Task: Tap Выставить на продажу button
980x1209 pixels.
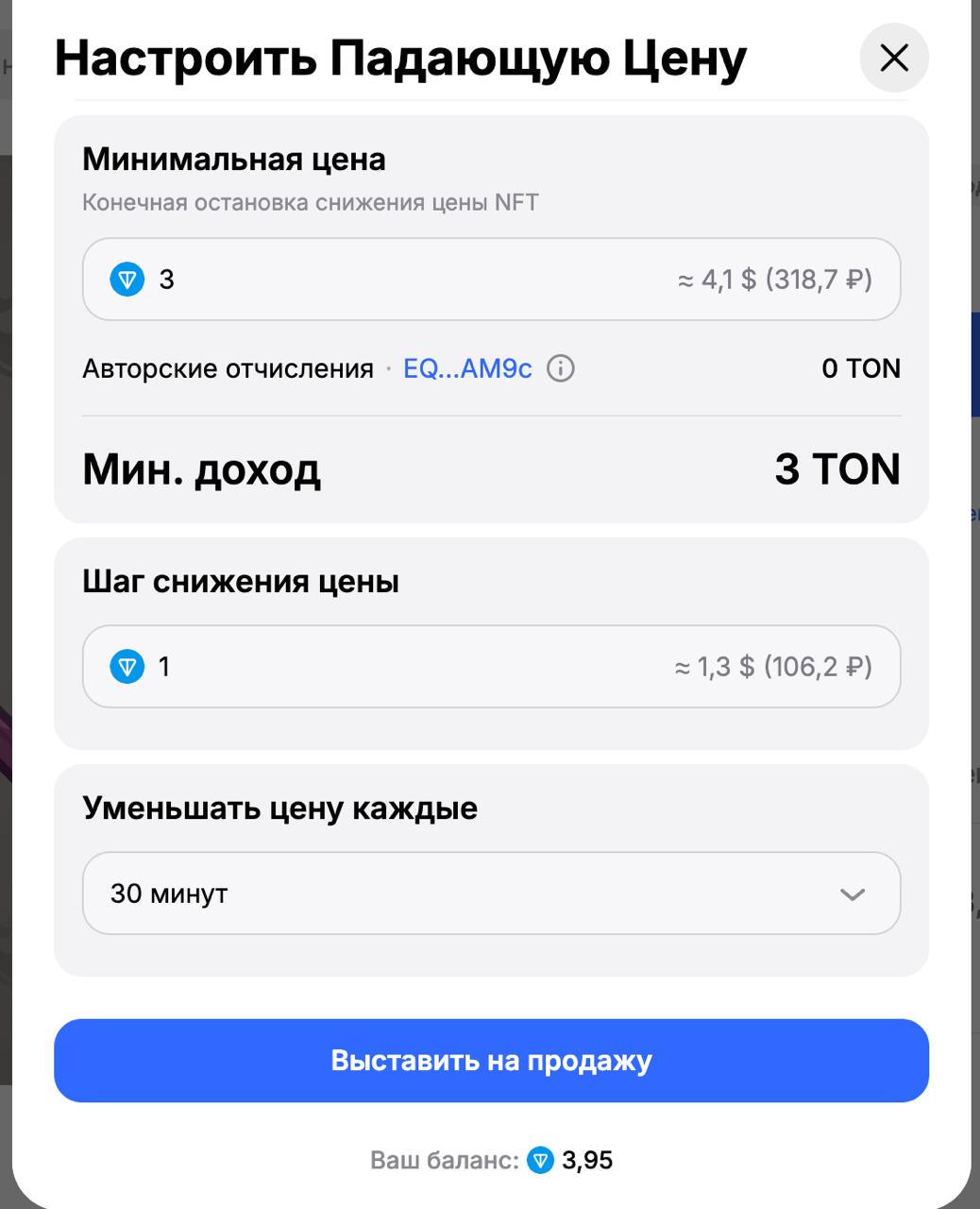Action: tap(491, 1060)
